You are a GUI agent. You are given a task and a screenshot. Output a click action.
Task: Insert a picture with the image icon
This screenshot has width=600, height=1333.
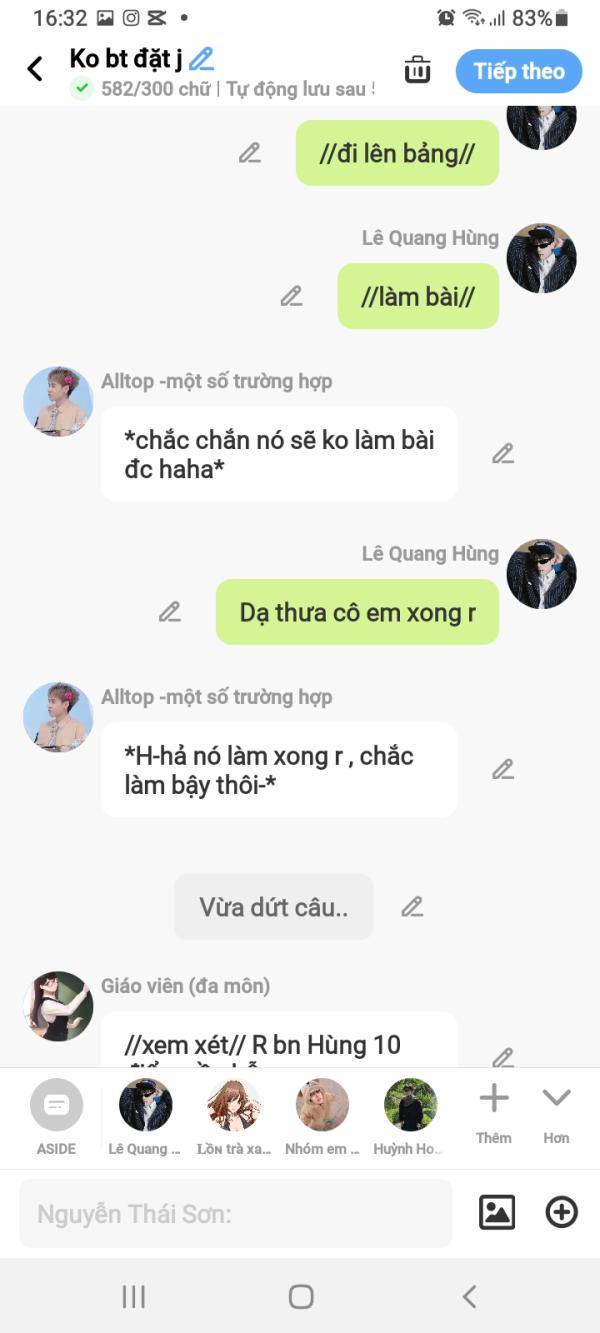pyautogui.click(x=497, y=1213)
